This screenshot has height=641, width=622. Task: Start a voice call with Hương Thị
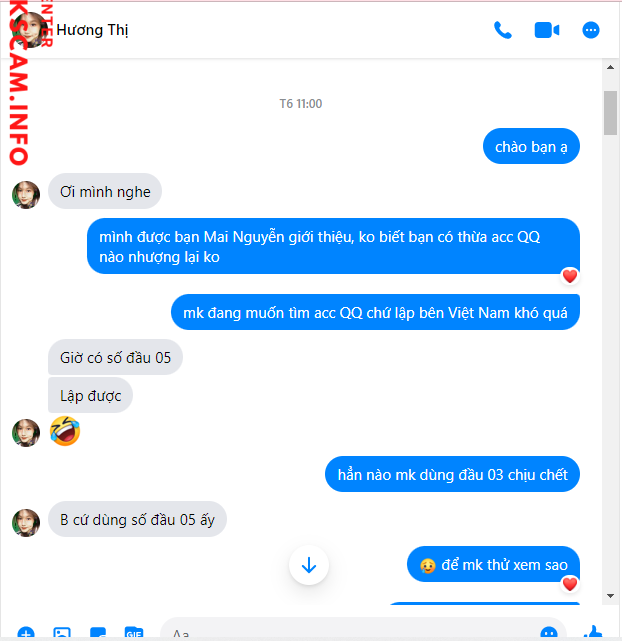tap(503, 30)
